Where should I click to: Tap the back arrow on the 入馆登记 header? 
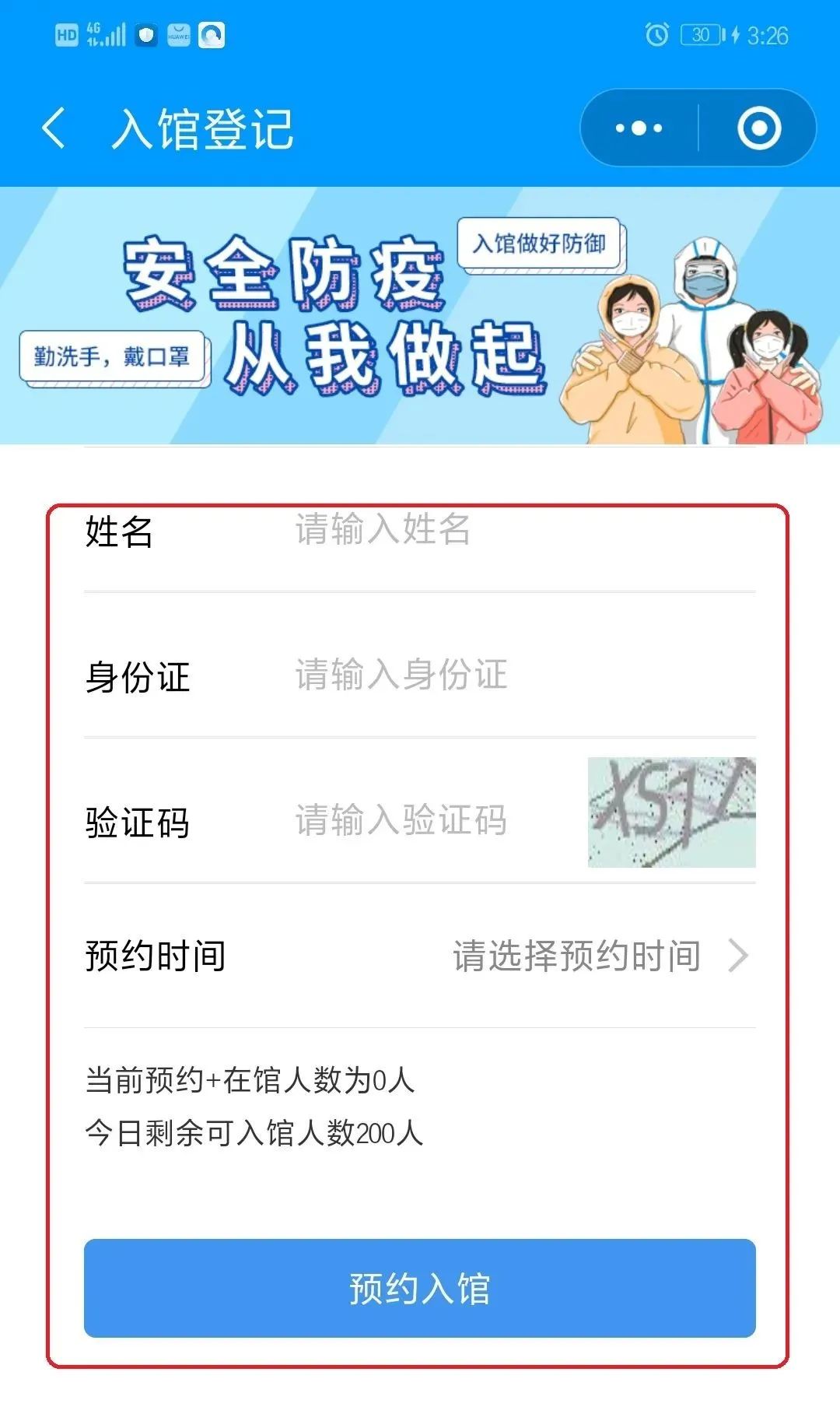point(52,128)
